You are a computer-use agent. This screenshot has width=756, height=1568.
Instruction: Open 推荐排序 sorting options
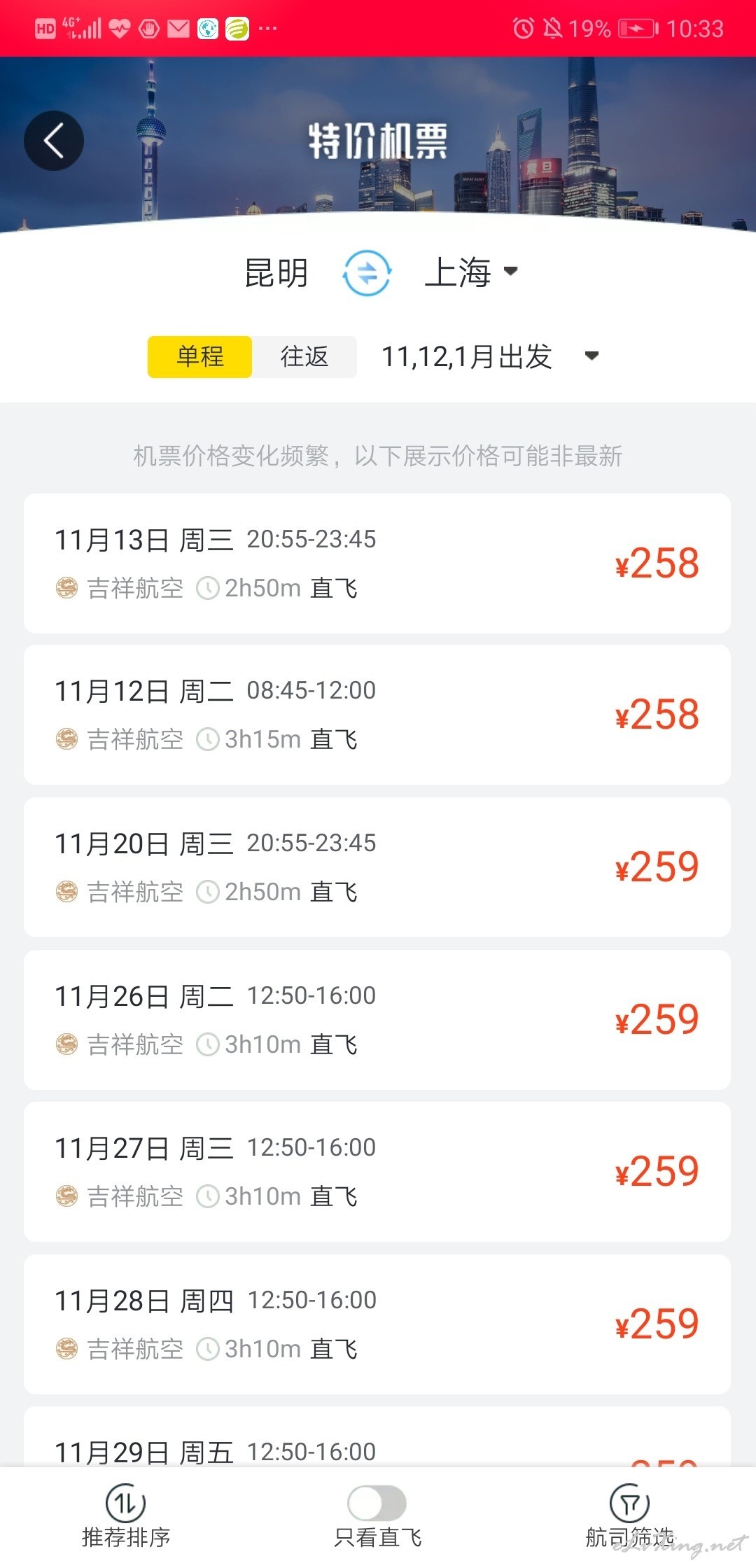coord(126,1516)
